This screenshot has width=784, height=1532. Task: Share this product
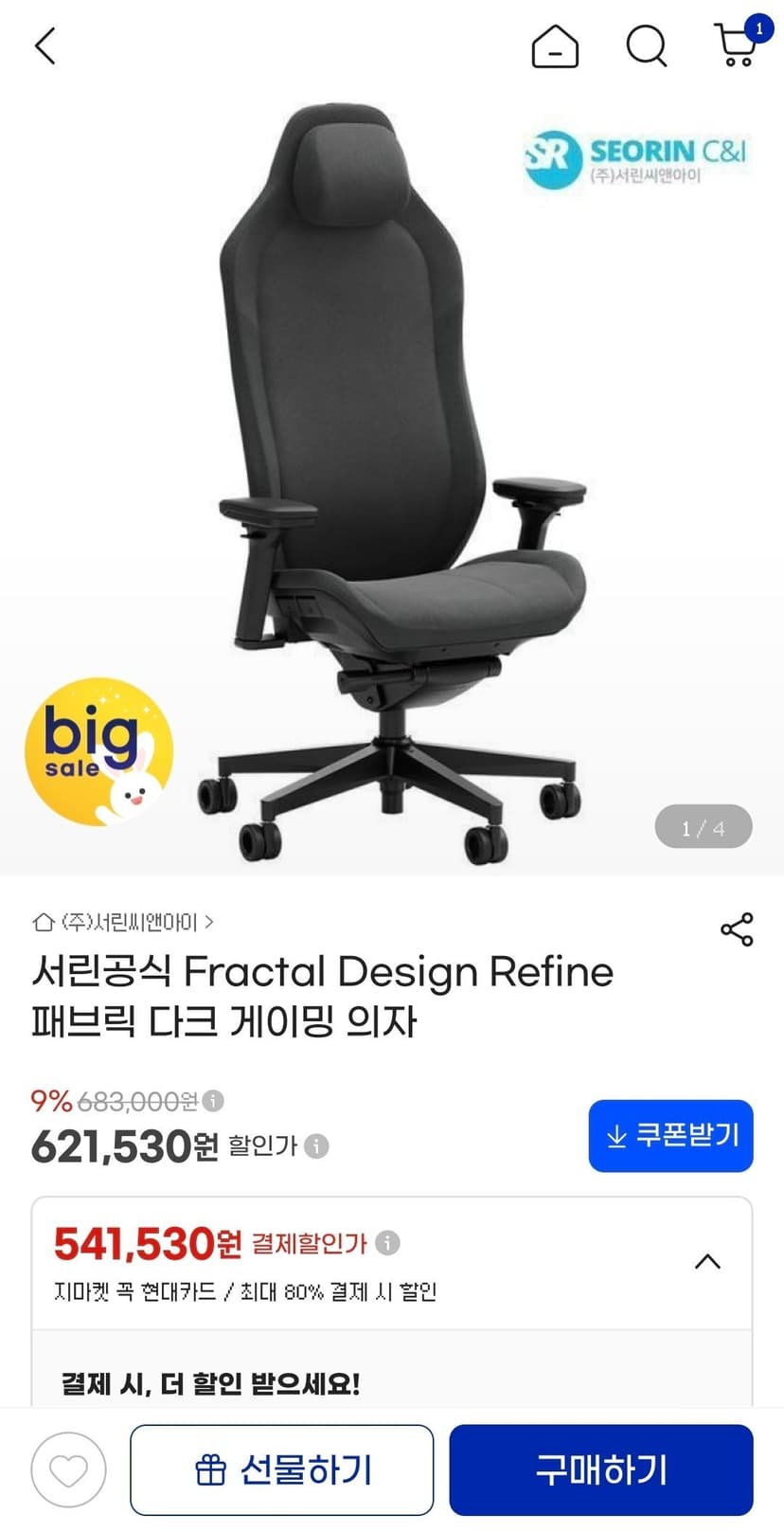pyautogui.click(x=737, y=929)
